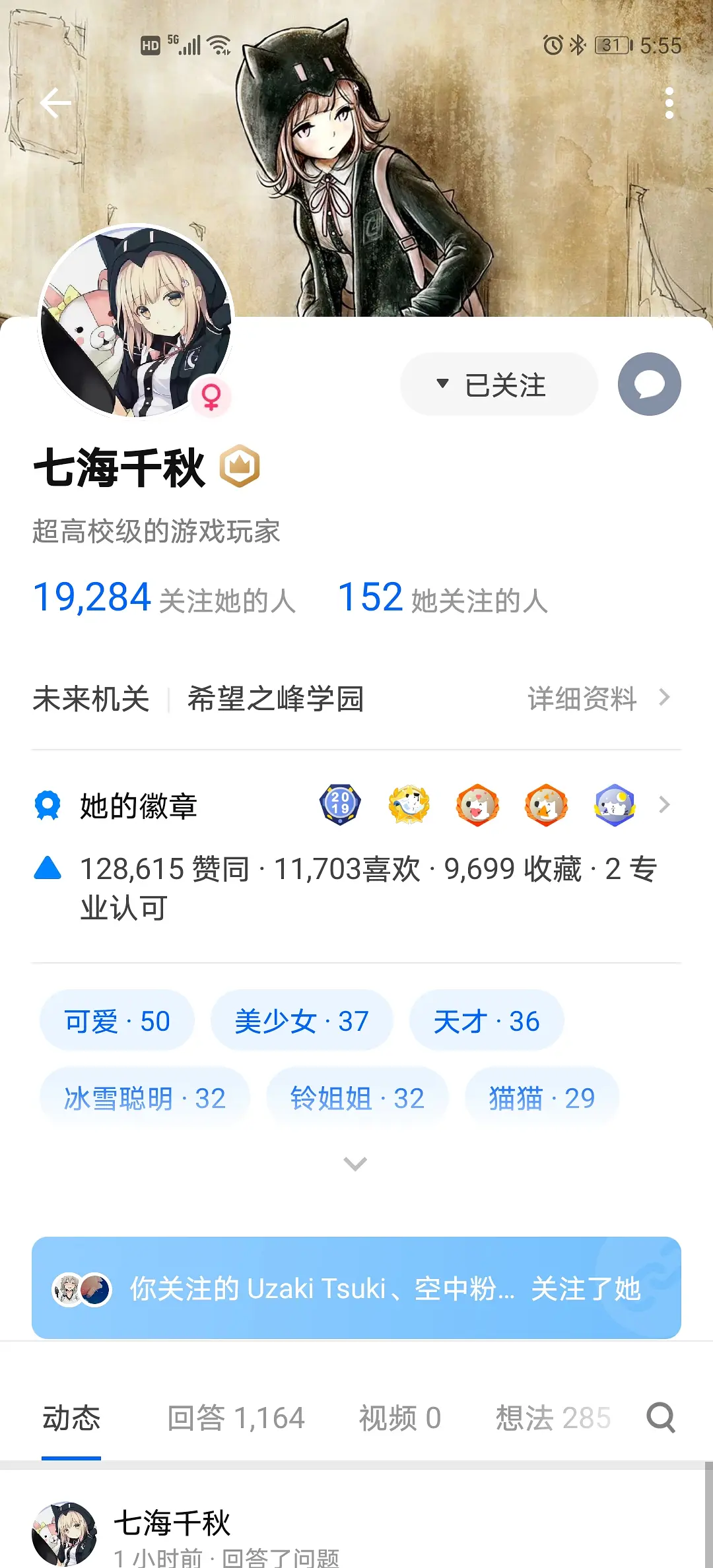Send a private message via chat icon
Image resolution: width=713 pixels, height=1568 pixels.
tap(649, 385)
